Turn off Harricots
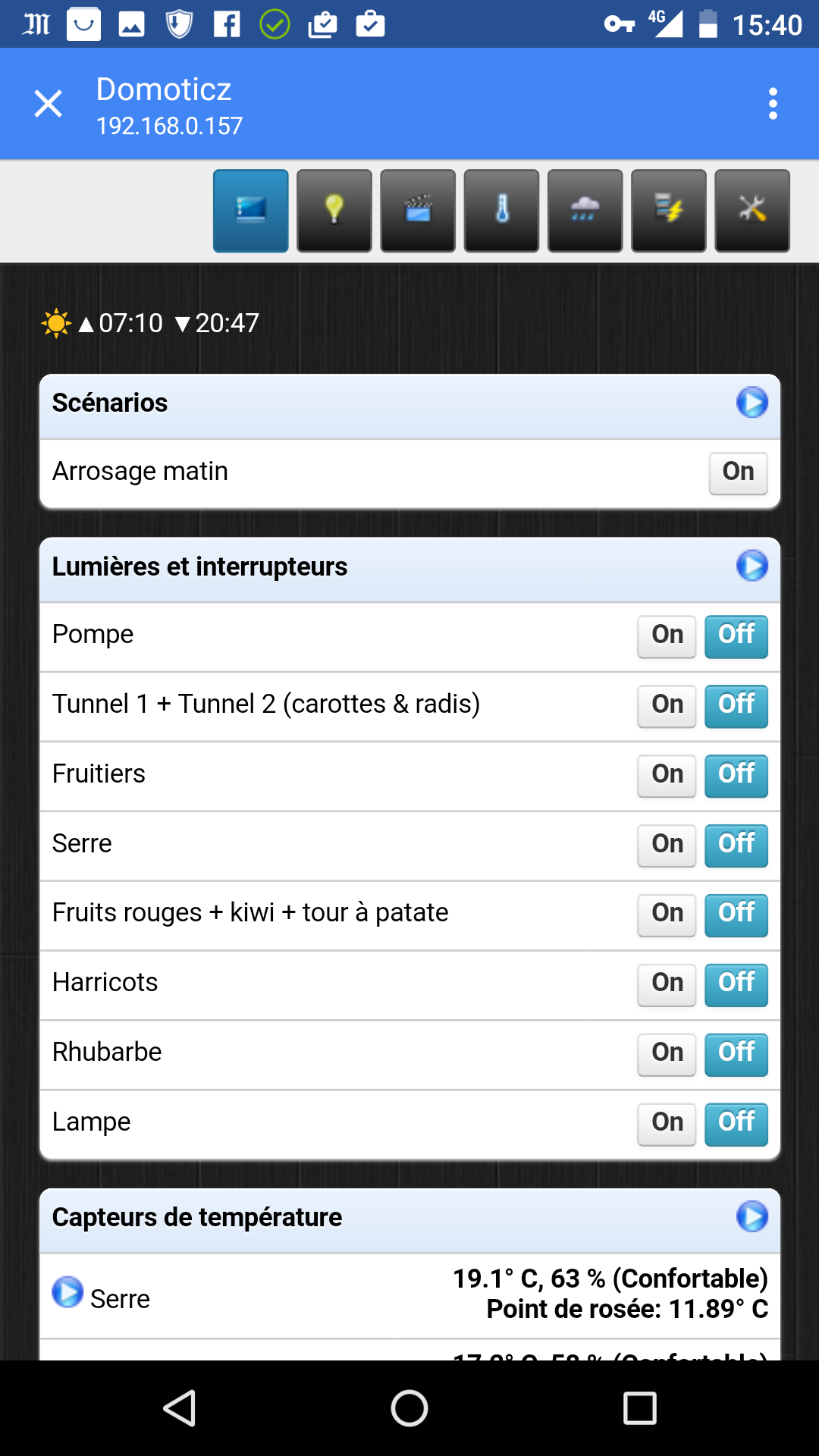819x1456 pixels. tap(736, 984)
